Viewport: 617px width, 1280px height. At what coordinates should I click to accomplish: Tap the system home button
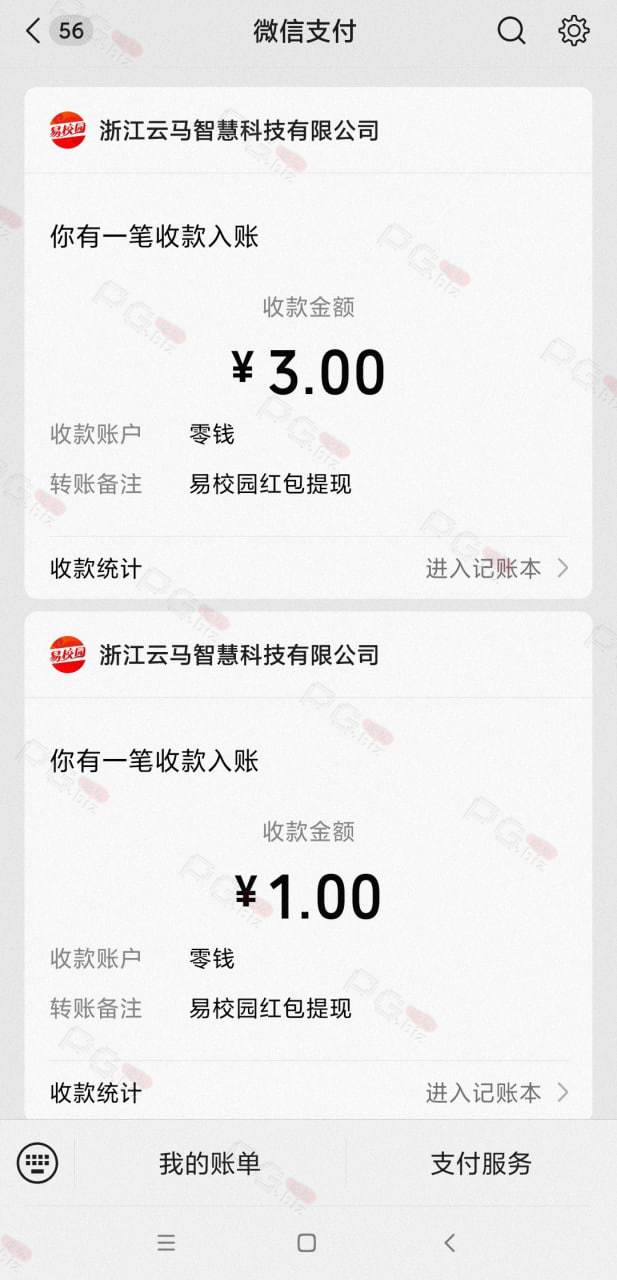307,1243
